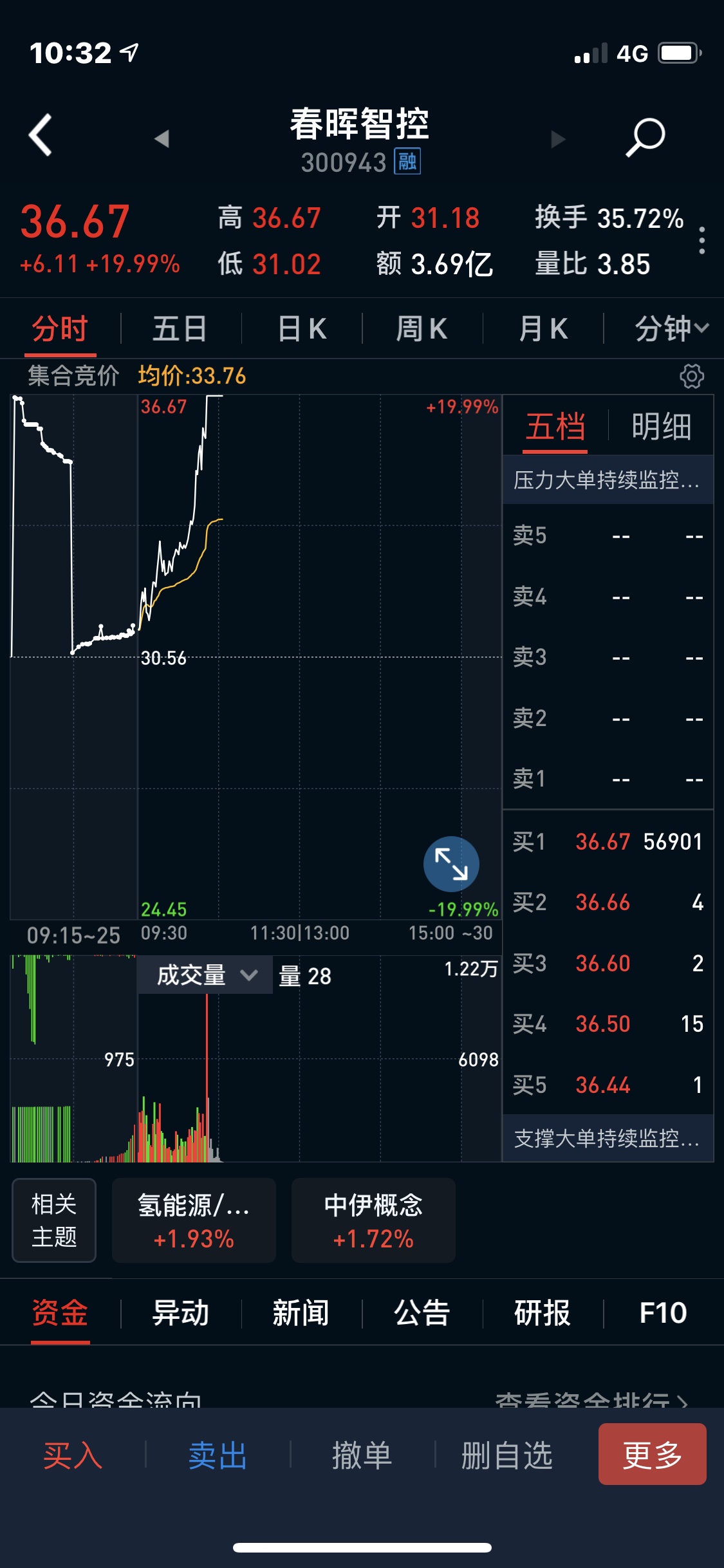The width and height of the screenshot is (724, 1568).
Task: Tap 买入 to buy the stock
Action: point(73,1455)
